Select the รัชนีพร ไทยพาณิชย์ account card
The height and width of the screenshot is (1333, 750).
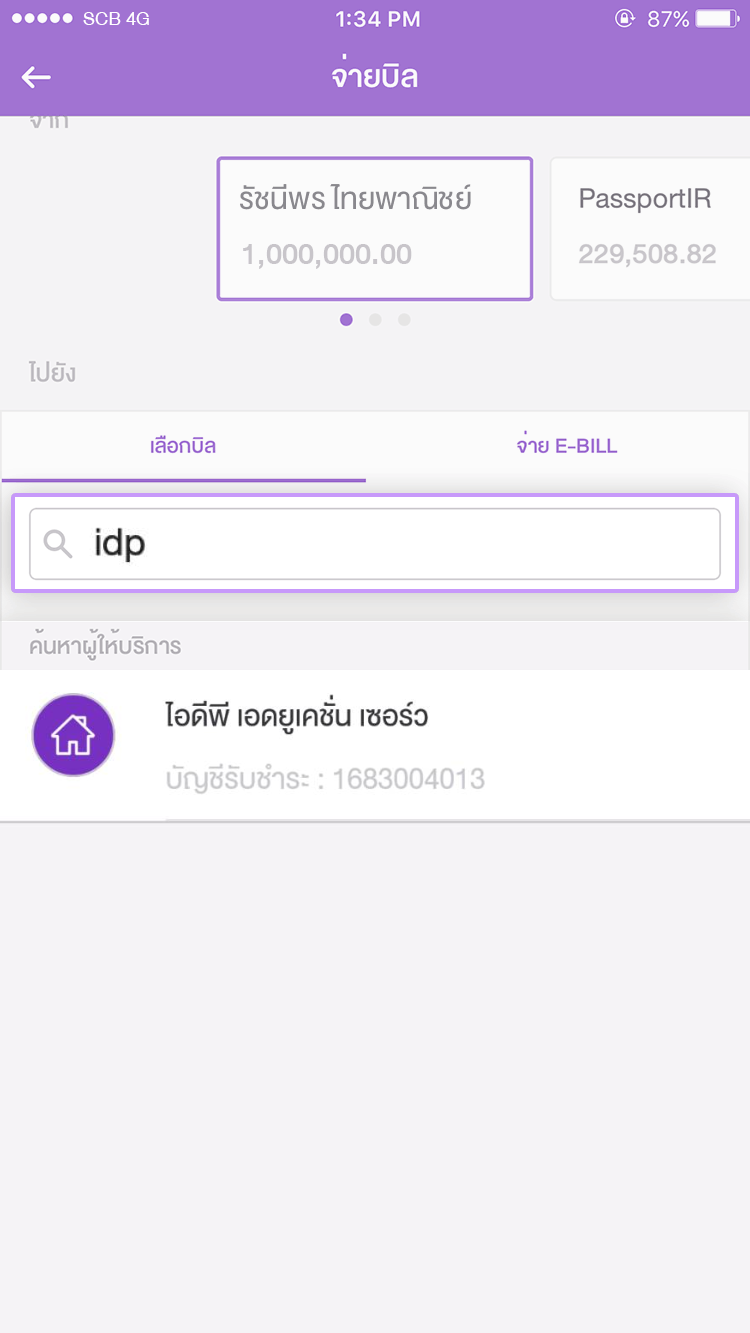point(375,228)
